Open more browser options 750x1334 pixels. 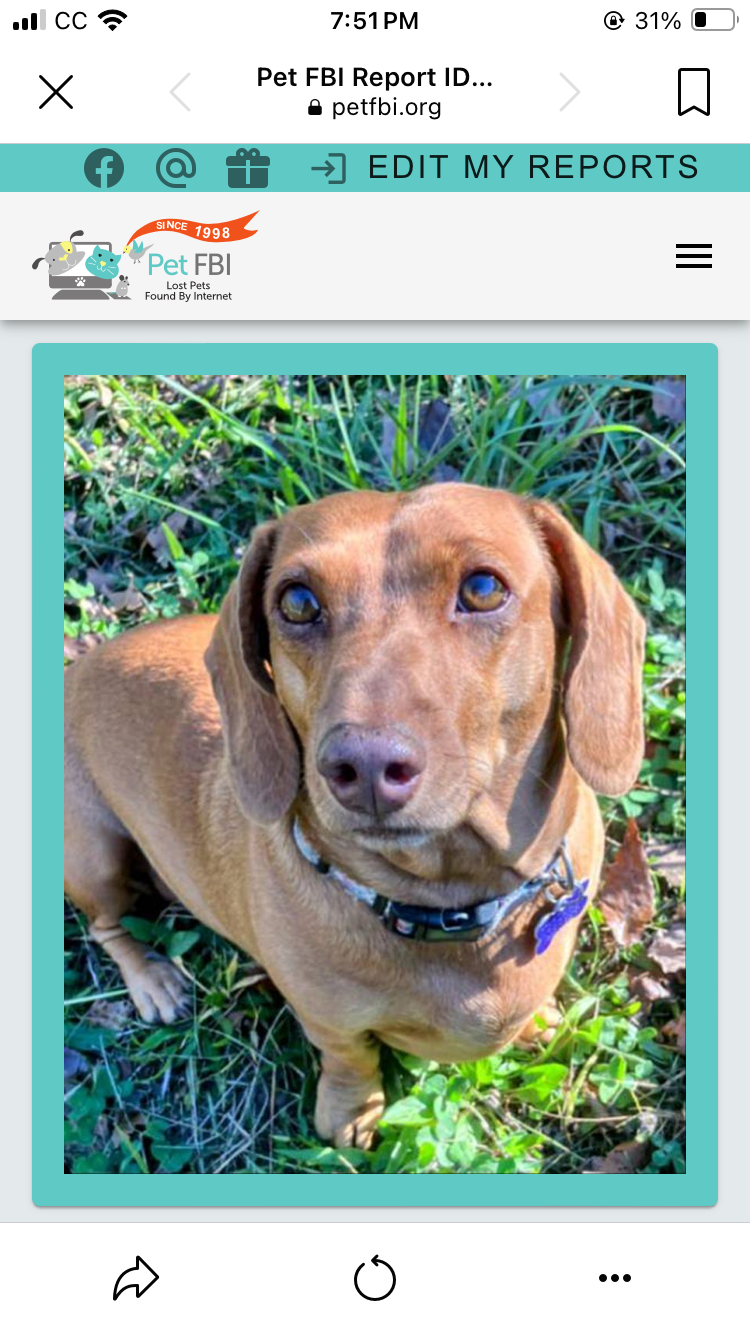coord(614,1278)
